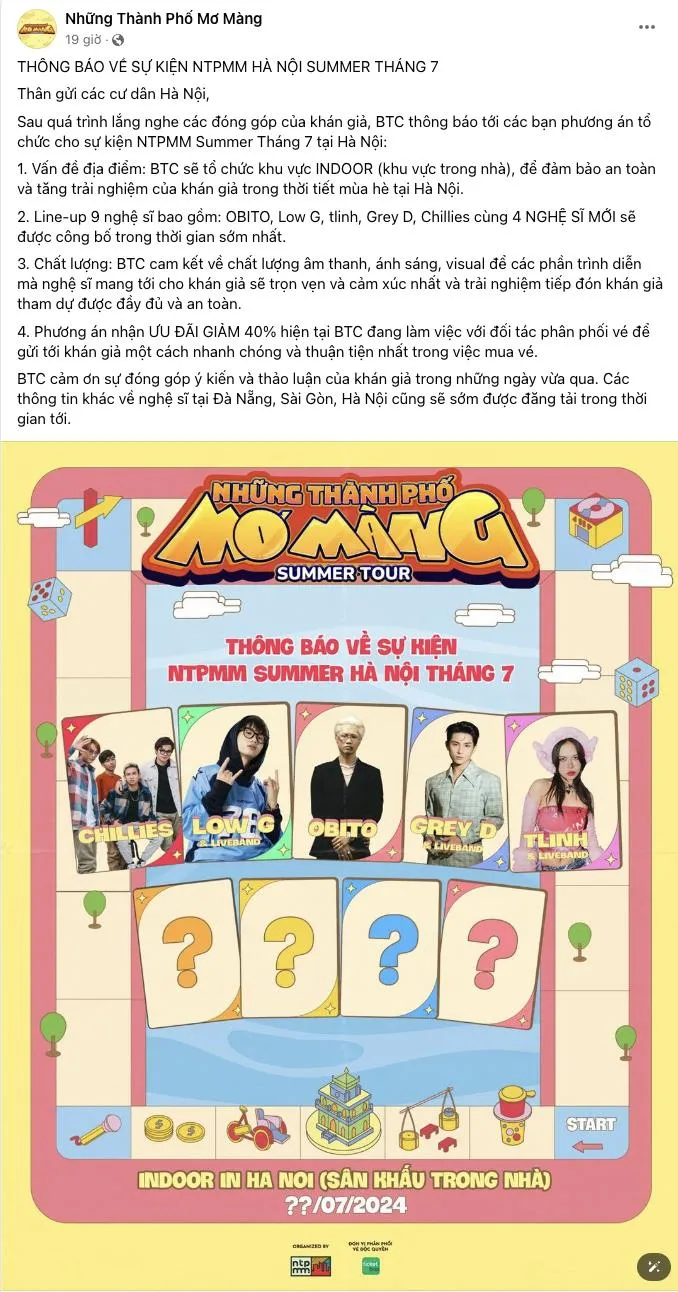Viewport: 678px width, 1292px height.
Task: Tap the page's profile avatar
Action: (x=36, y=28)
